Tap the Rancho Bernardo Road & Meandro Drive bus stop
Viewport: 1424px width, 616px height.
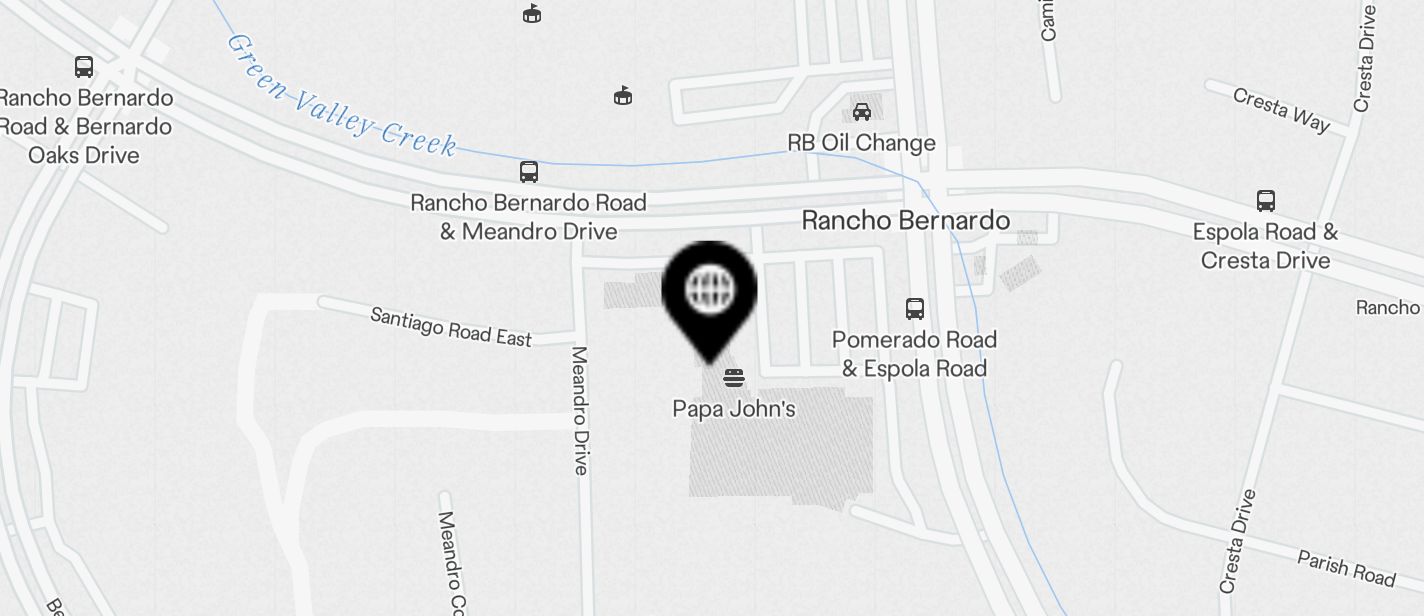(529, 172)
